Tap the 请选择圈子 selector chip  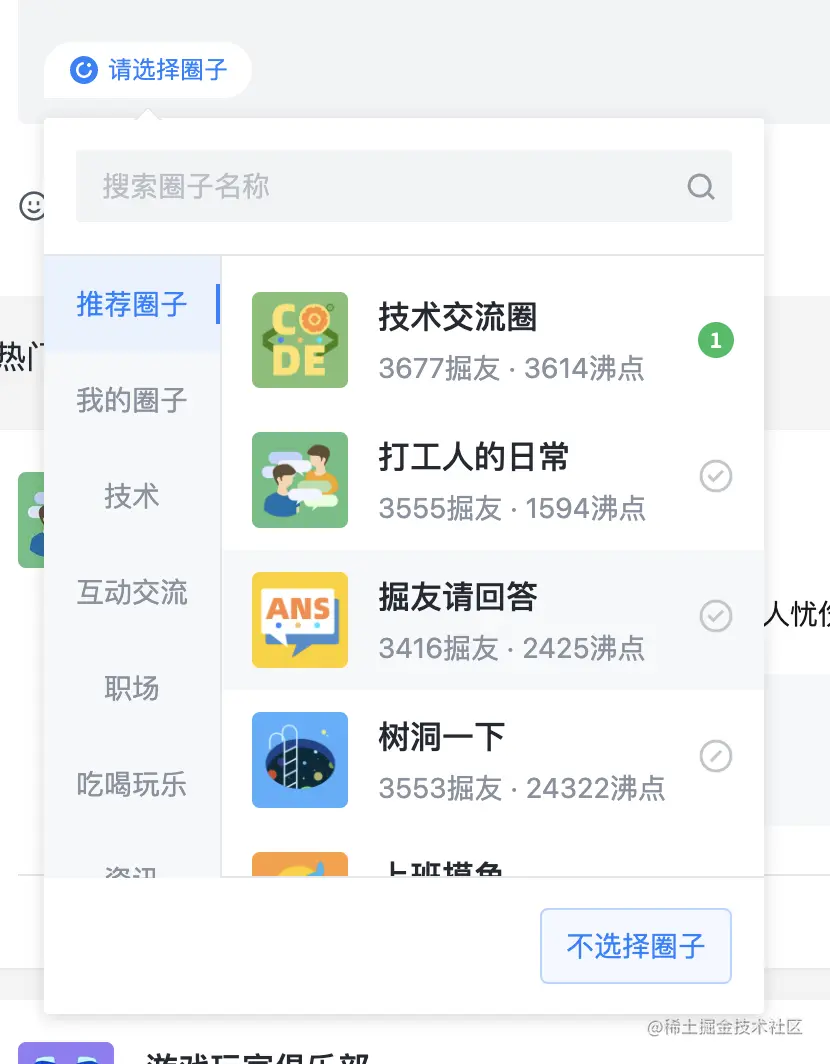(148, 70)
